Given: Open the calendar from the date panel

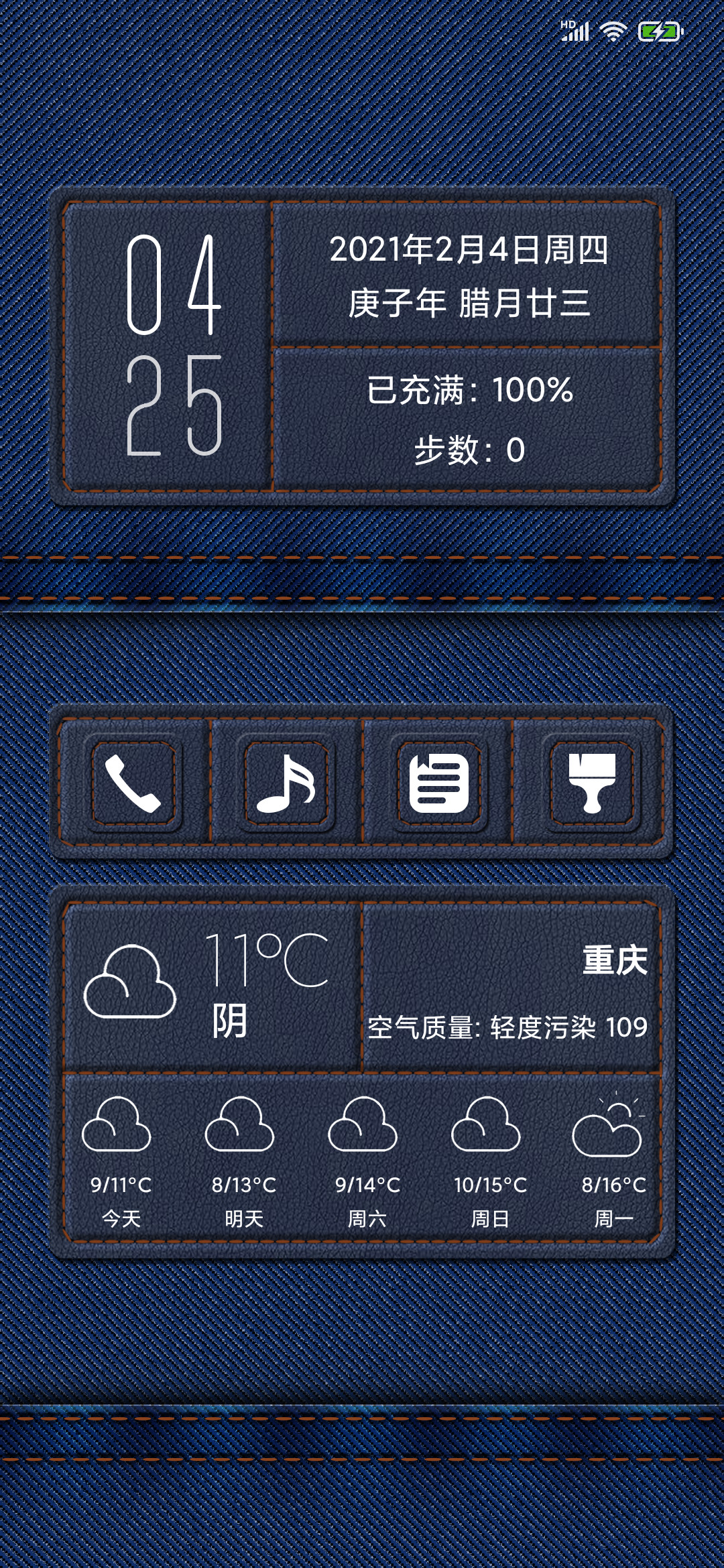Looking at the screenshot, I should [467, 275].
